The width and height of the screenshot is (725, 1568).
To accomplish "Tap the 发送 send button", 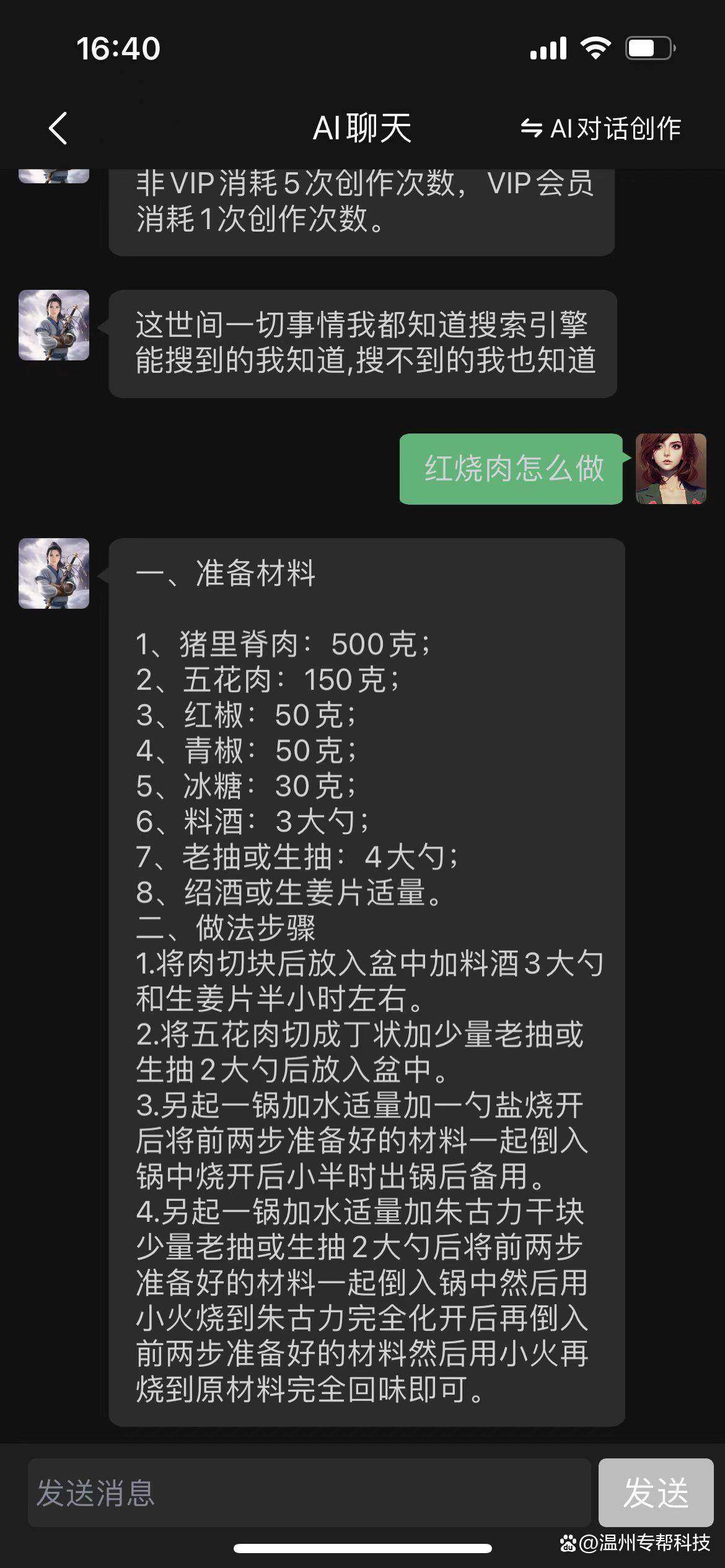I will [x=656, y=1492].
